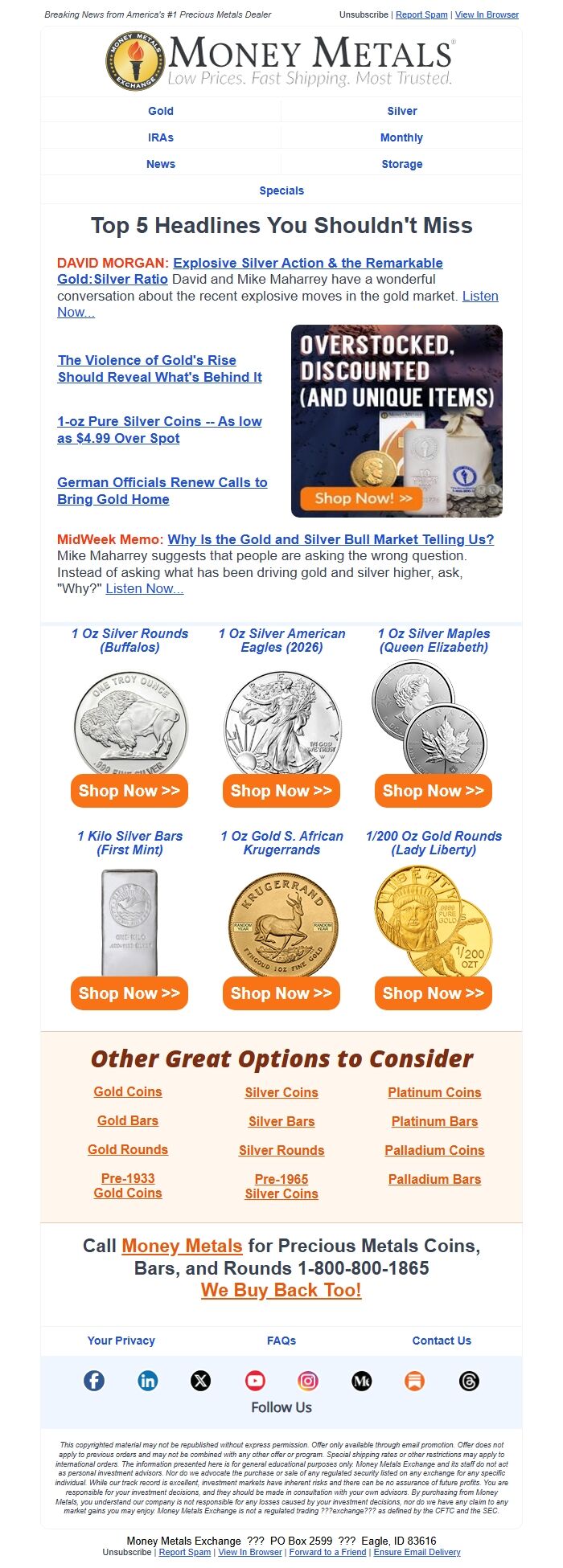
Task: Open the Gold navigation link
Action: click(160, 111)
